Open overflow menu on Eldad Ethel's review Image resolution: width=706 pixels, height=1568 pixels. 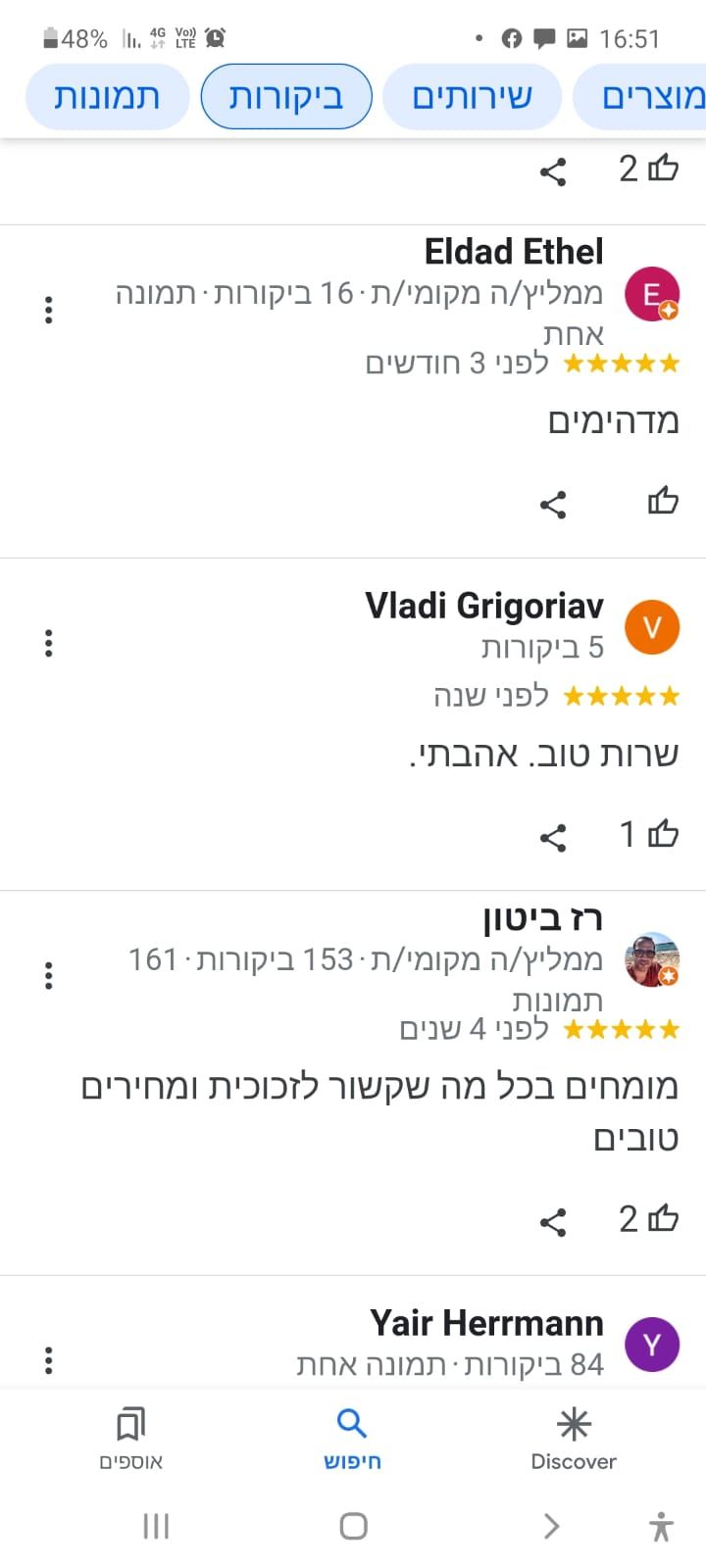pyautogui.click(x=49, y=311)
